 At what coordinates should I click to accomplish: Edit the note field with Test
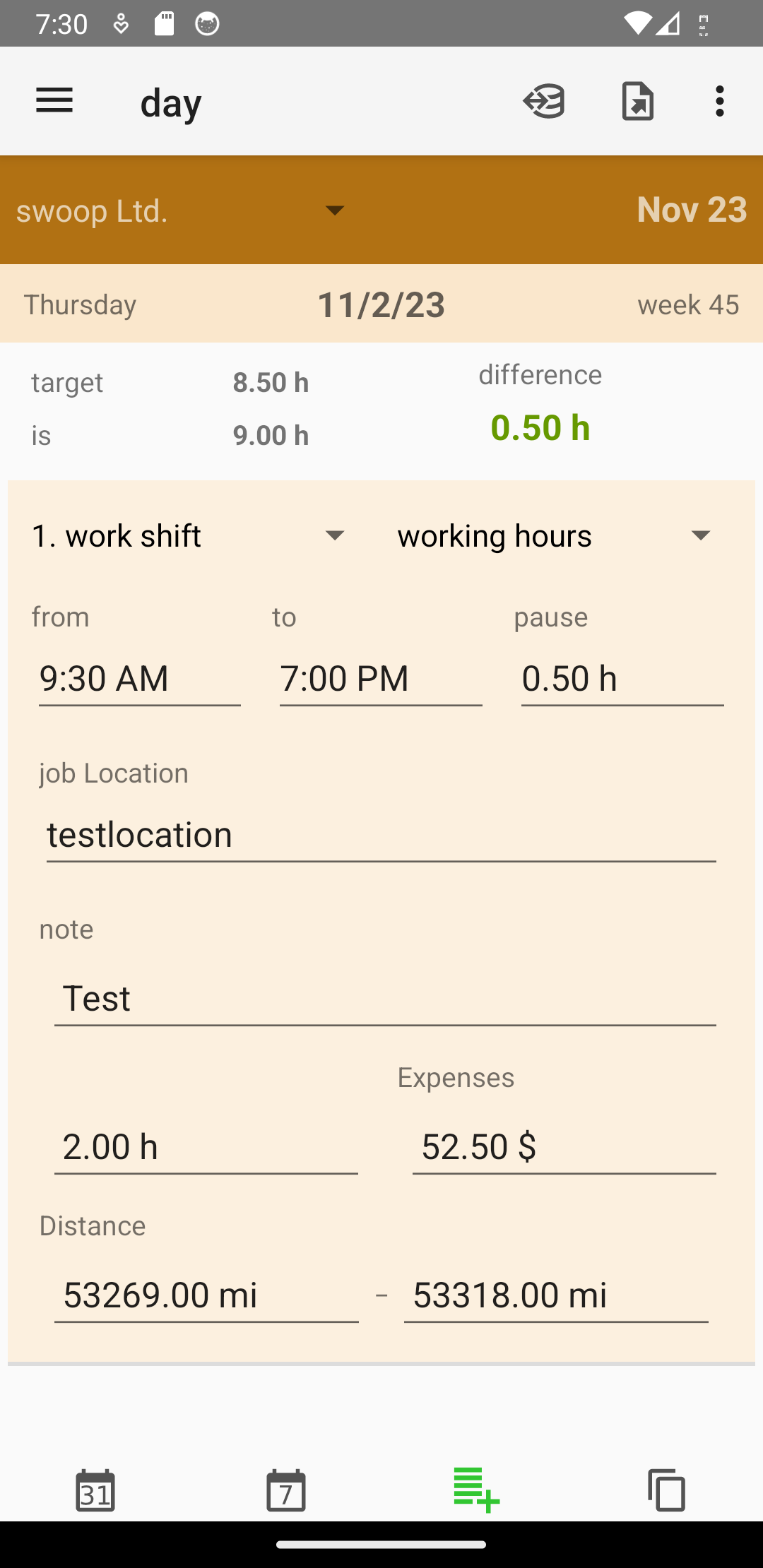coord(385,998)
